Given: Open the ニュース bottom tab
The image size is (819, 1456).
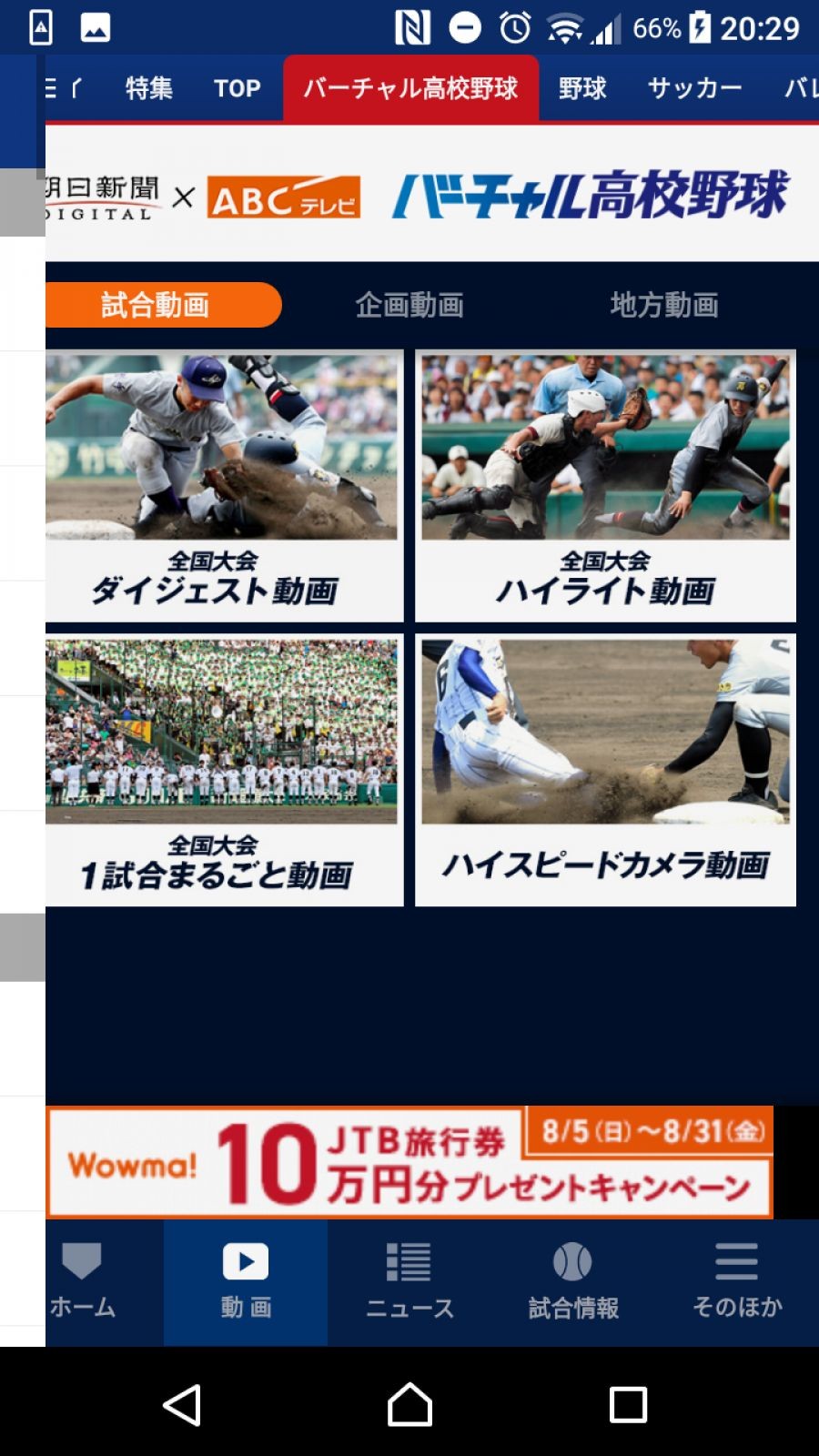Looking at the screenshot, I should pyautogui.click(x=409, y=1282).
